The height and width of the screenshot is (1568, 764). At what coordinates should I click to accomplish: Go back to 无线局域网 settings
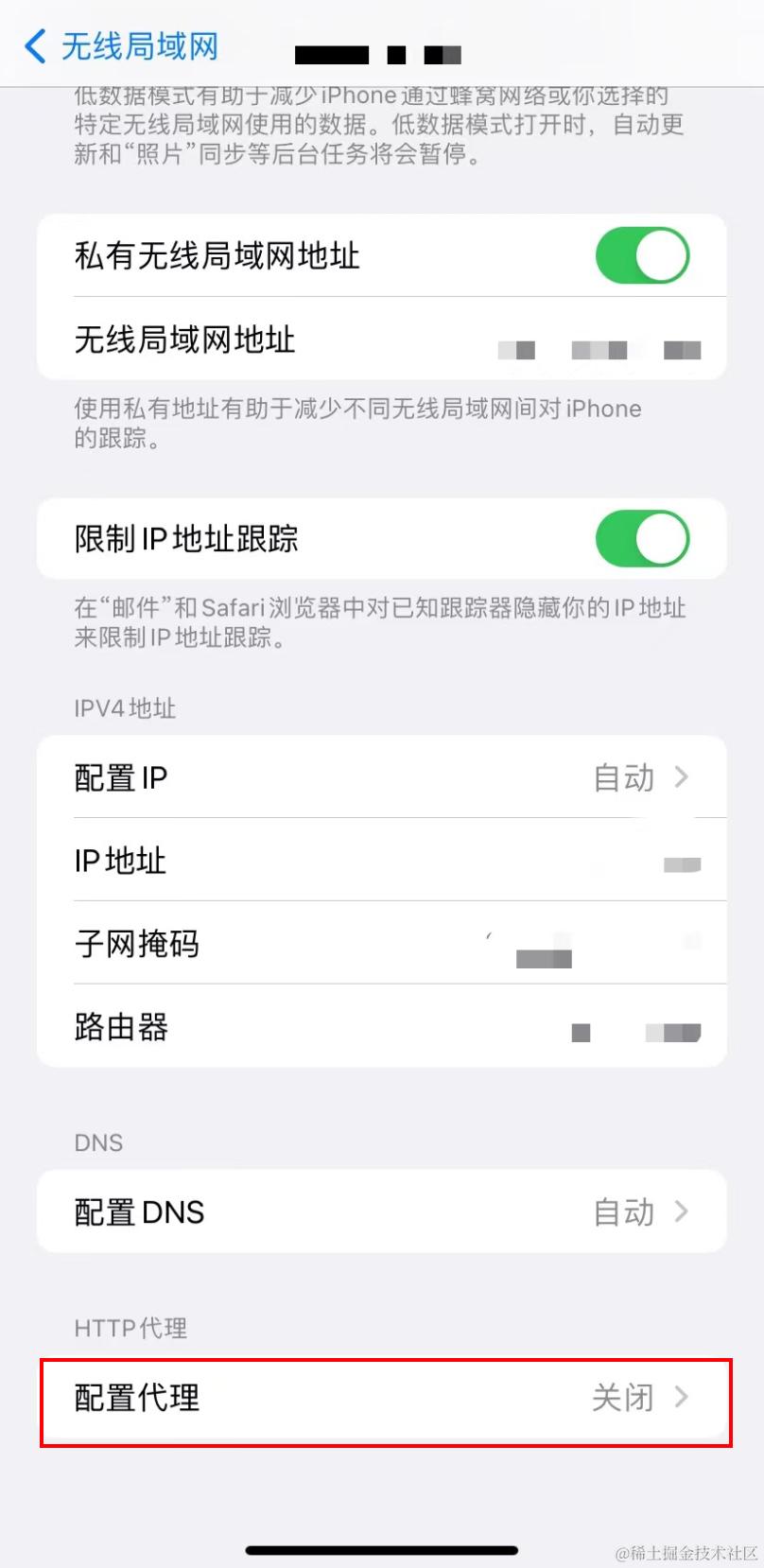[x=121, y=45]
